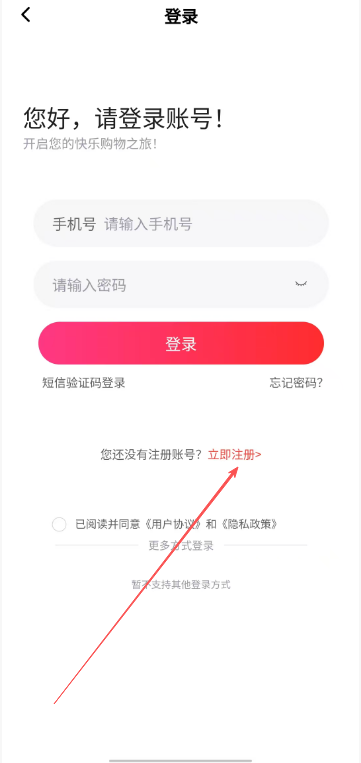361x763 pixels.
Task: Check the 已阅读并同意 agreement circle
Action: click(59, 525)
